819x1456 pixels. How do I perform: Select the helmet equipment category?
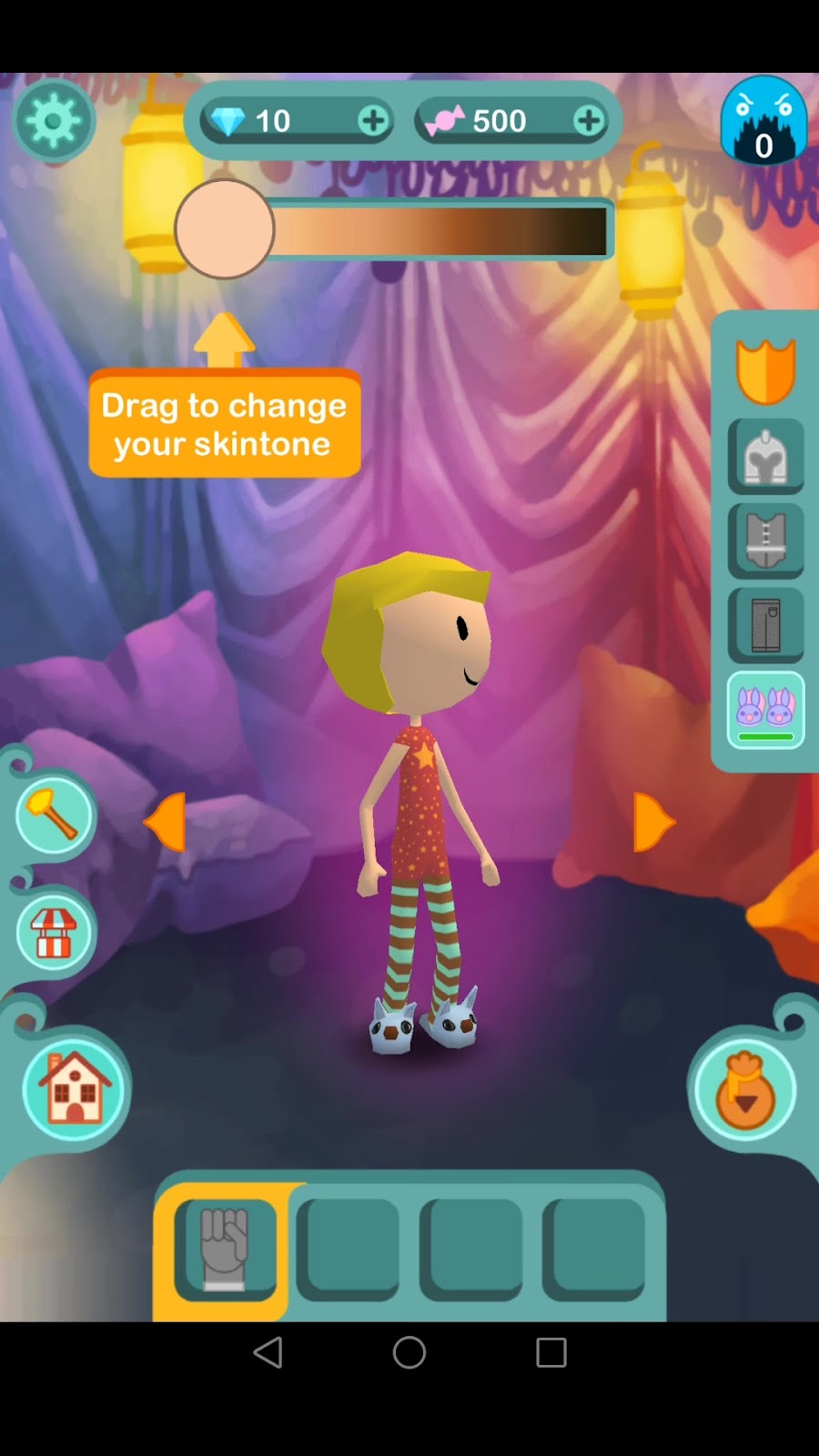coord(765,457)
